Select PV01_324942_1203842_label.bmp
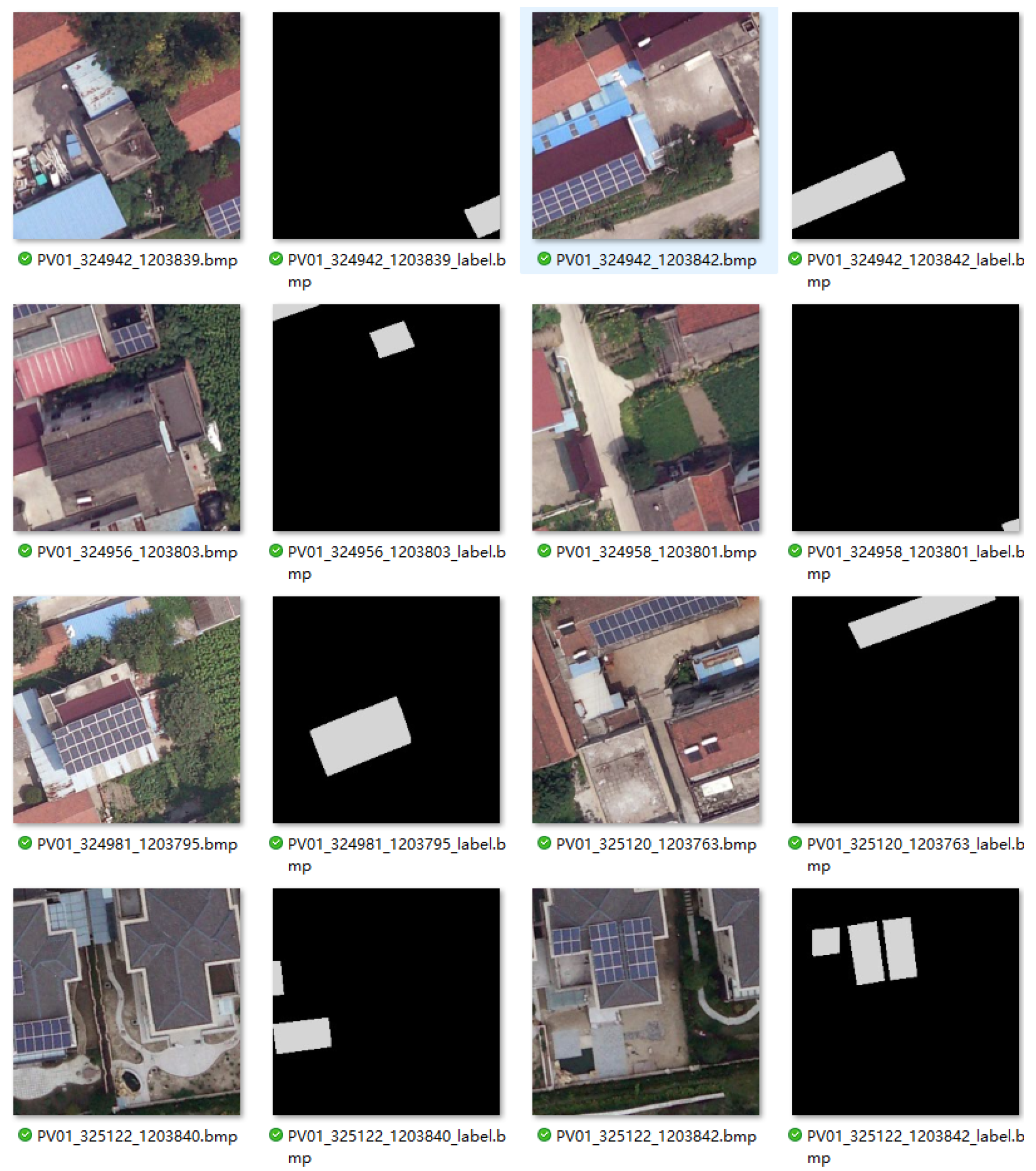Screen dimensions: 1036x1171 point(905,126)
